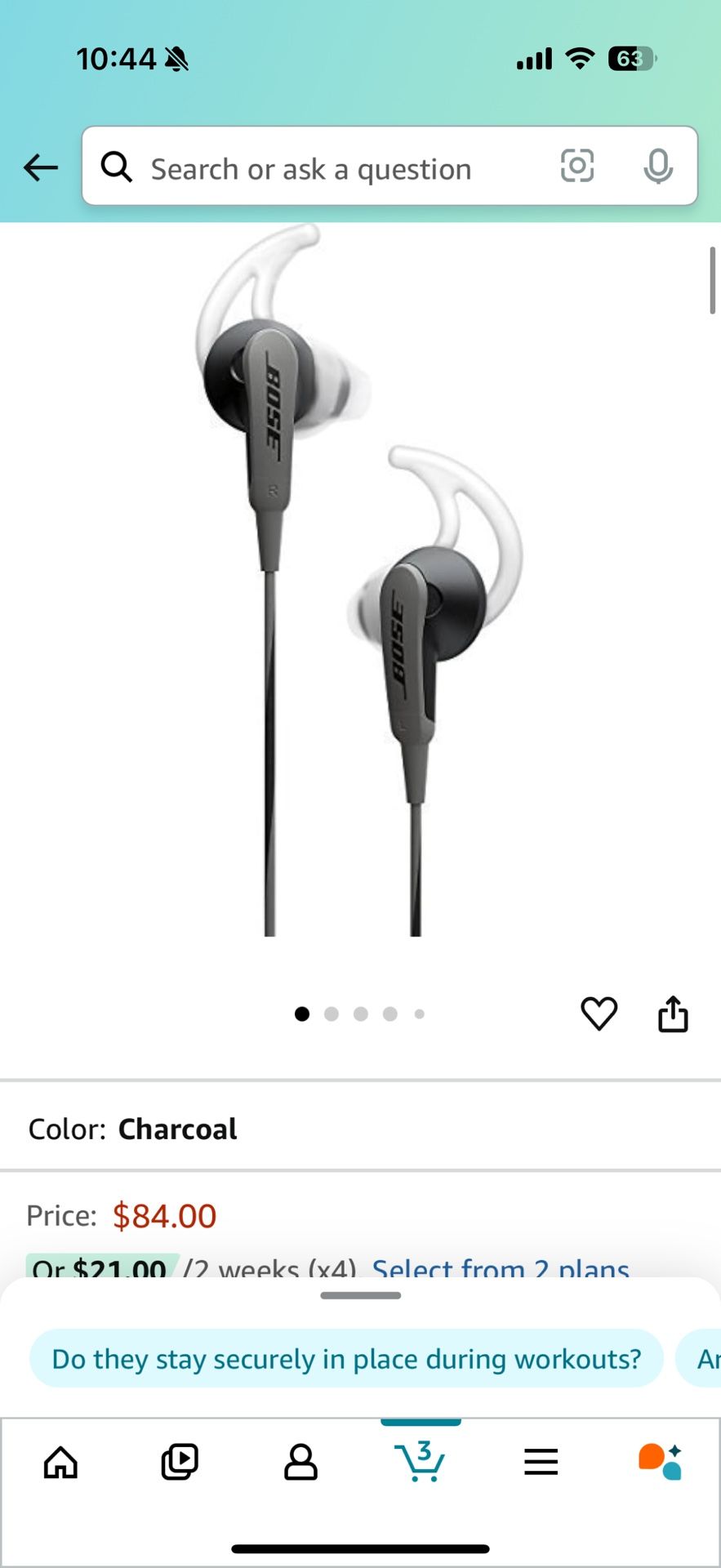Open the camera lens search

pyautogui.click(x=576, y=167)
